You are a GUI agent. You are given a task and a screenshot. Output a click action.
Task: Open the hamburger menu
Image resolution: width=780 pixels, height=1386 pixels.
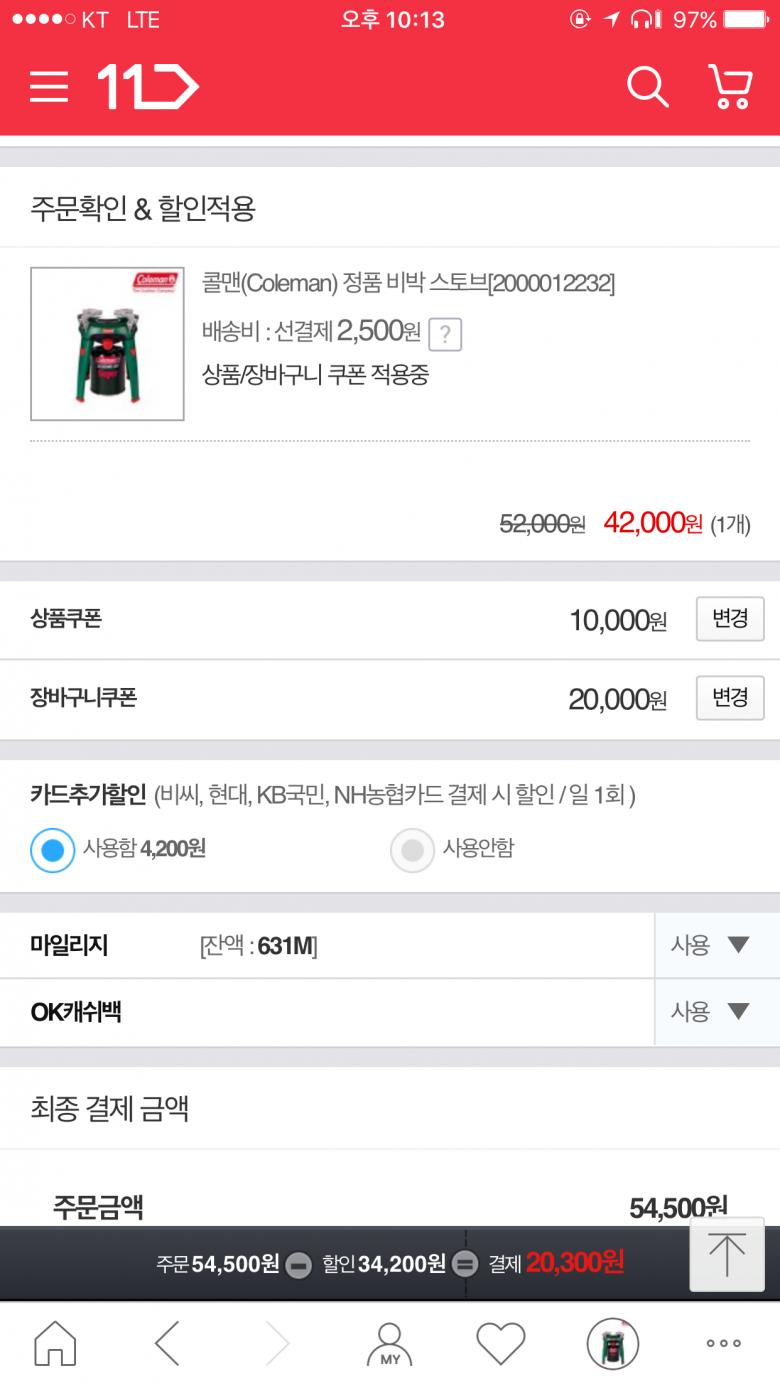click(x=49, y=87)
